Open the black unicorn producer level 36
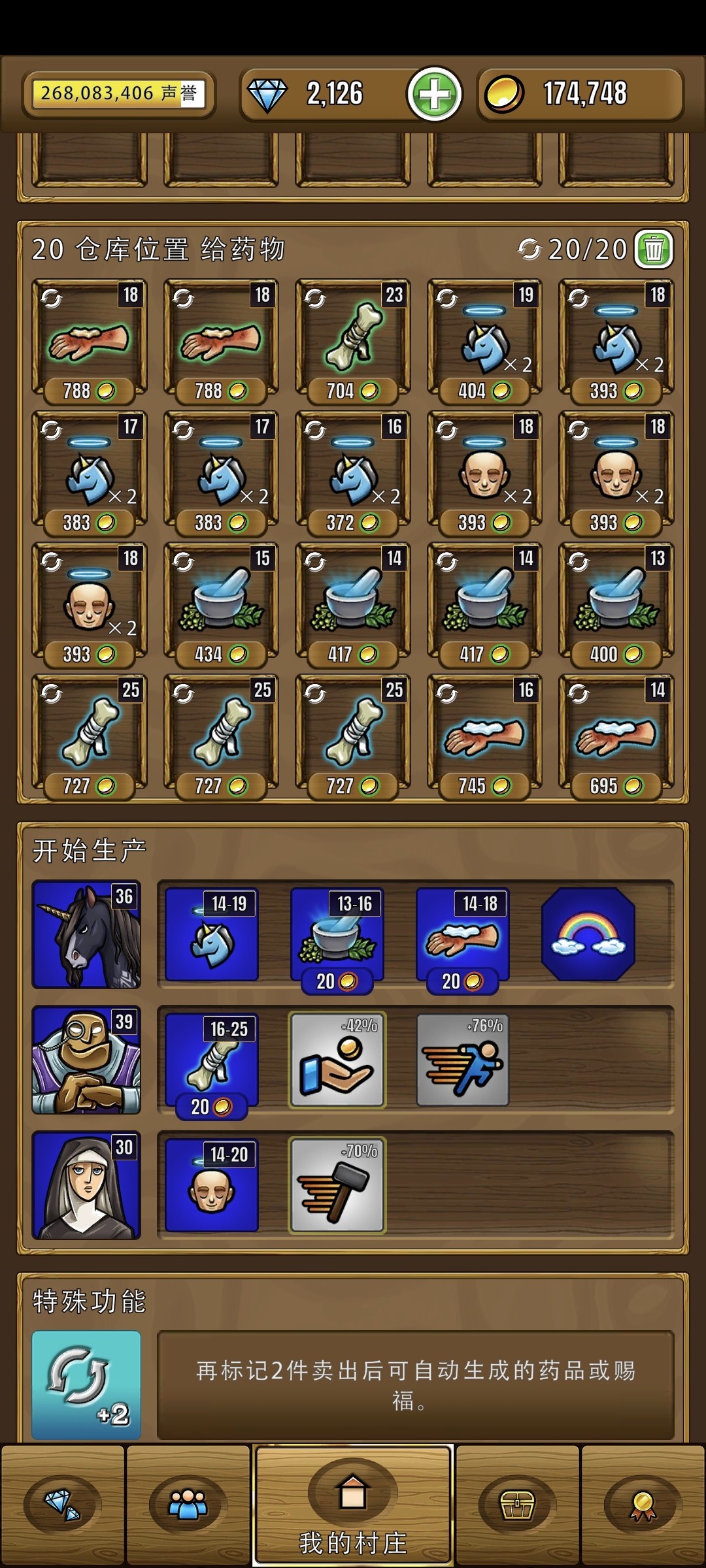Viewport: 706px width, 1568px height. tap(86, 934)
